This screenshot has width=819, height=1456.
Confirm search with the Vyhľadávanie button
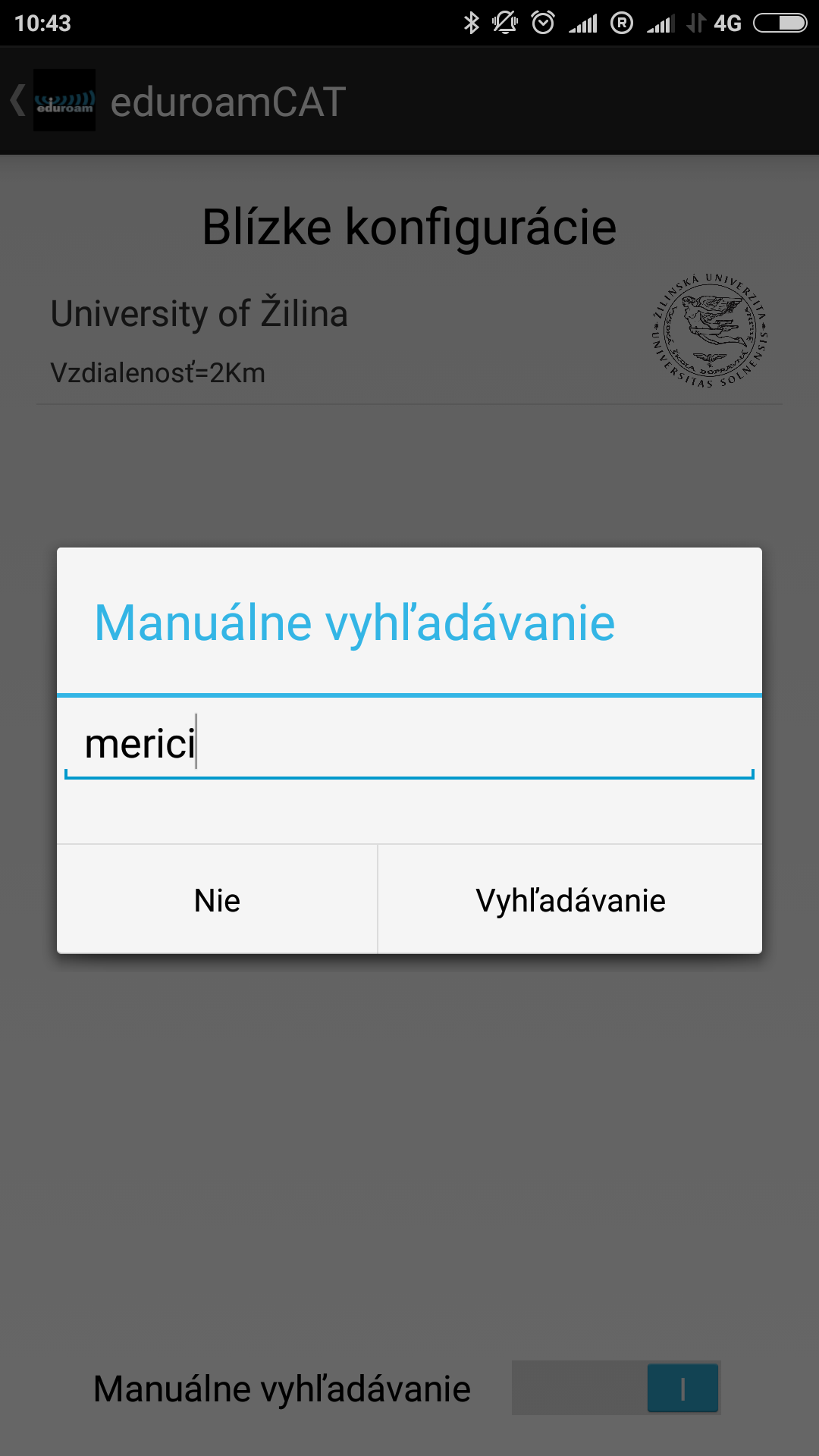pyautogui.click(x=570, y=900)
